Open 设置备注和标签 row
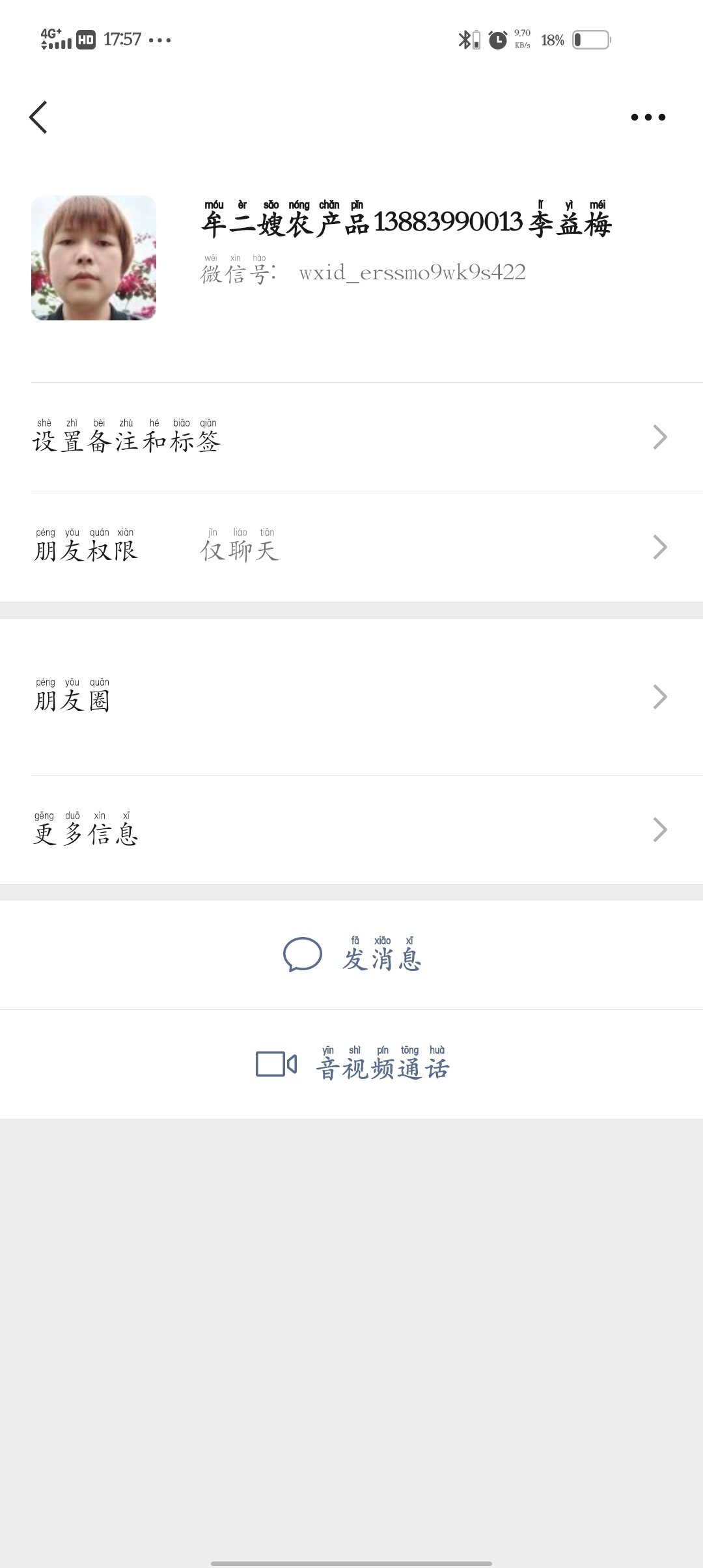703x1568 pixels. point(351,438)
